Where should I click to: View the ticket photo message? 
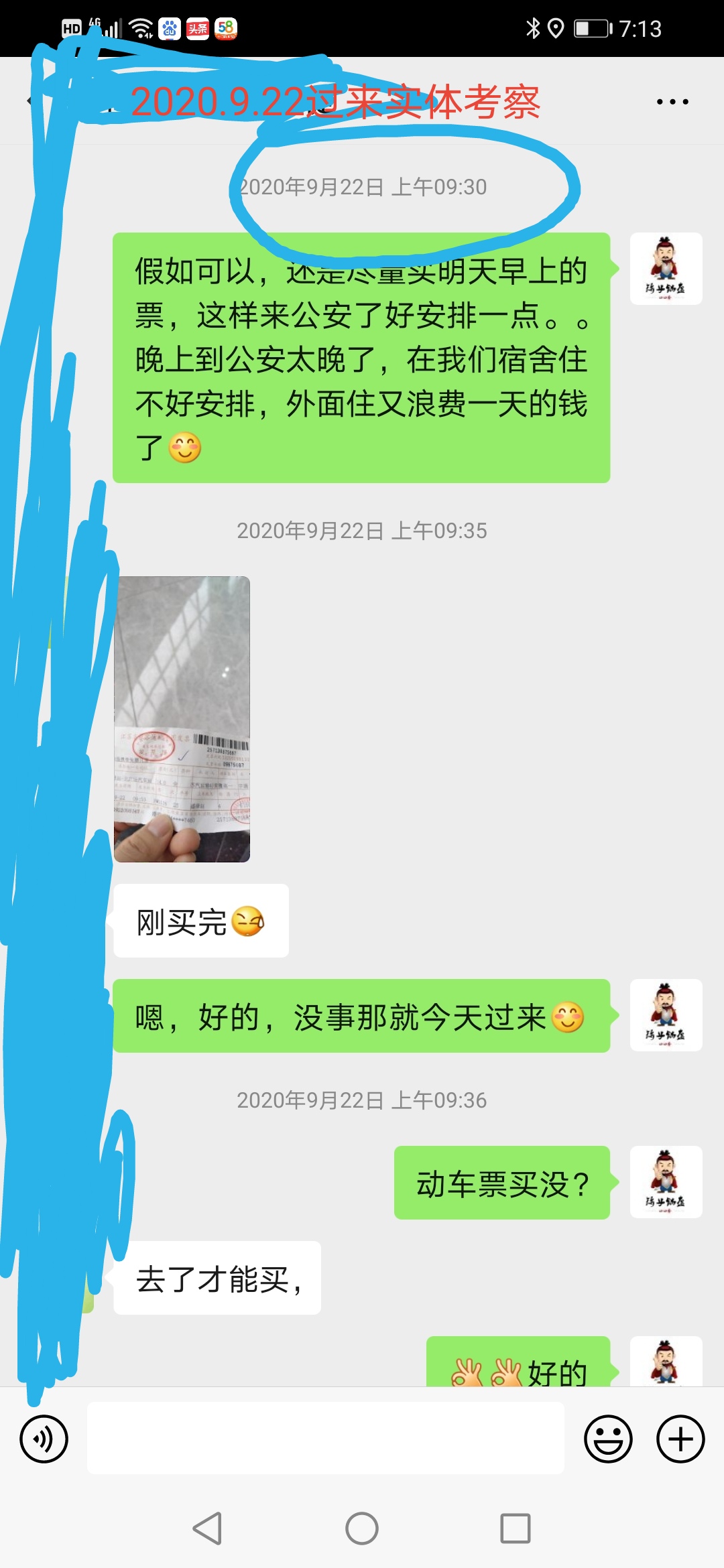tap(182, 719)
